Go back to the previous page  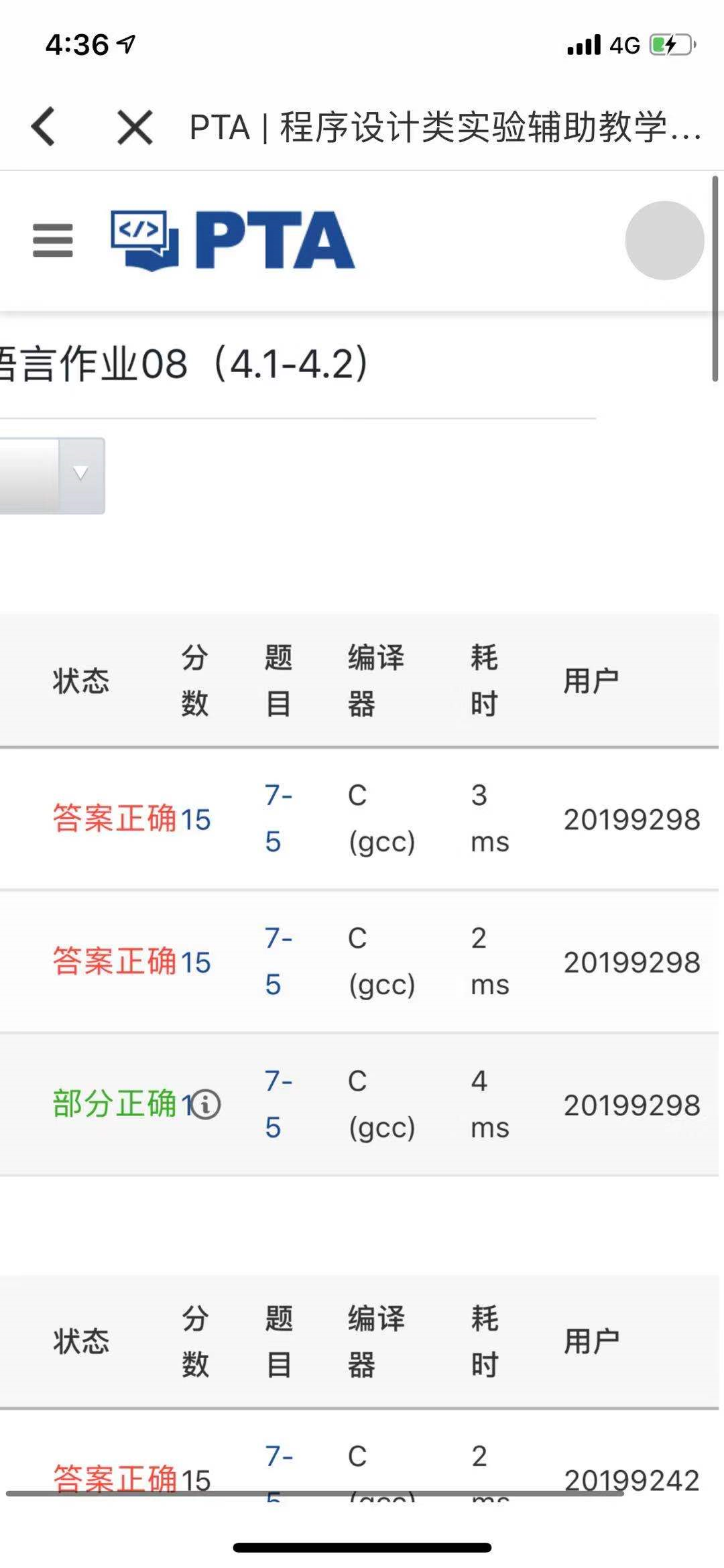tap(44, 127)
